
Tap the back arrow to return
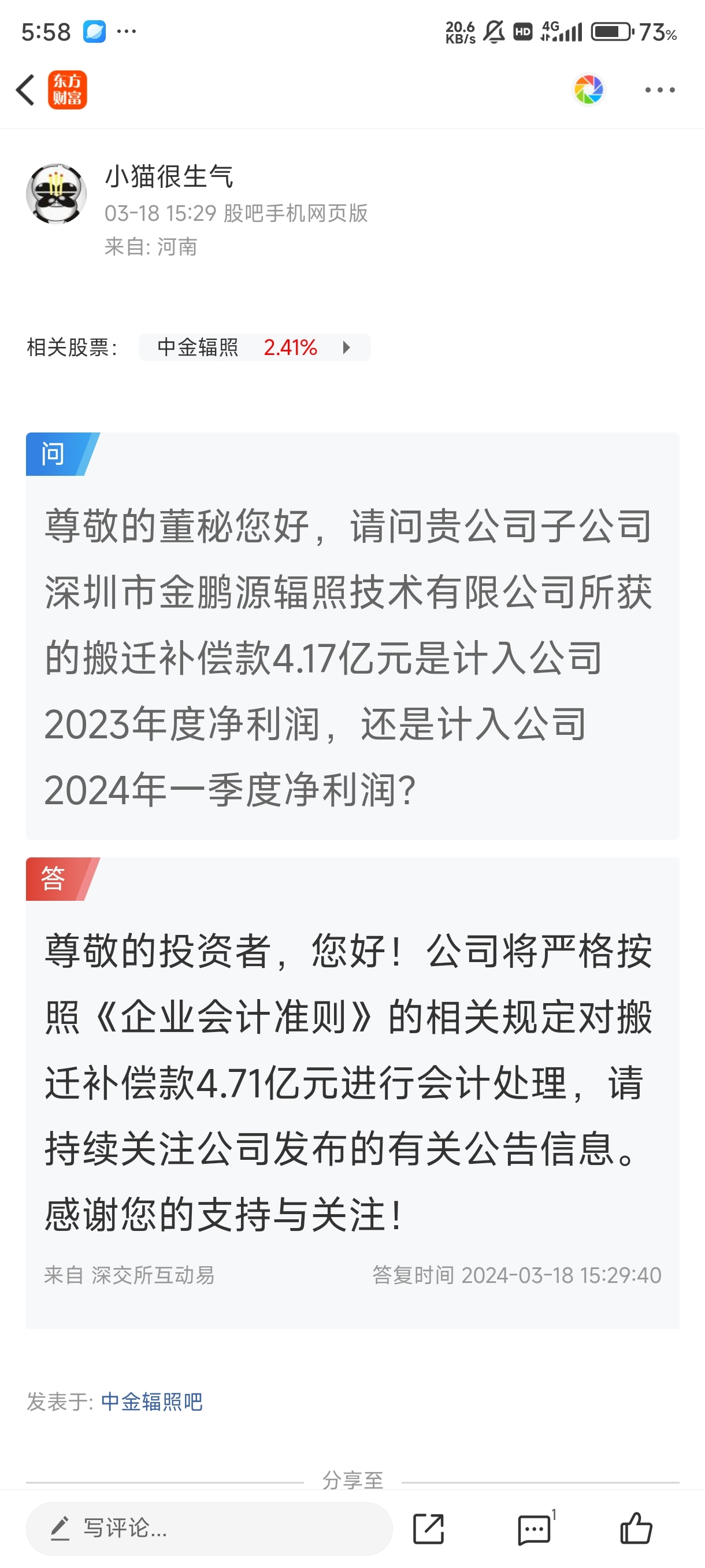(x=24, y=90)
